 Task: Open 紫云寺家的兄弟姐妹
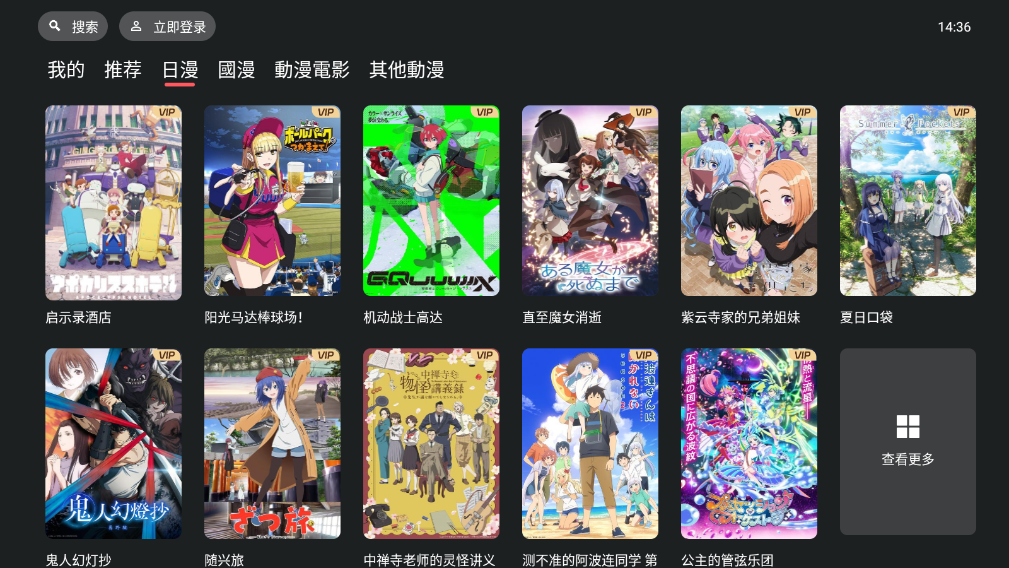749,202
